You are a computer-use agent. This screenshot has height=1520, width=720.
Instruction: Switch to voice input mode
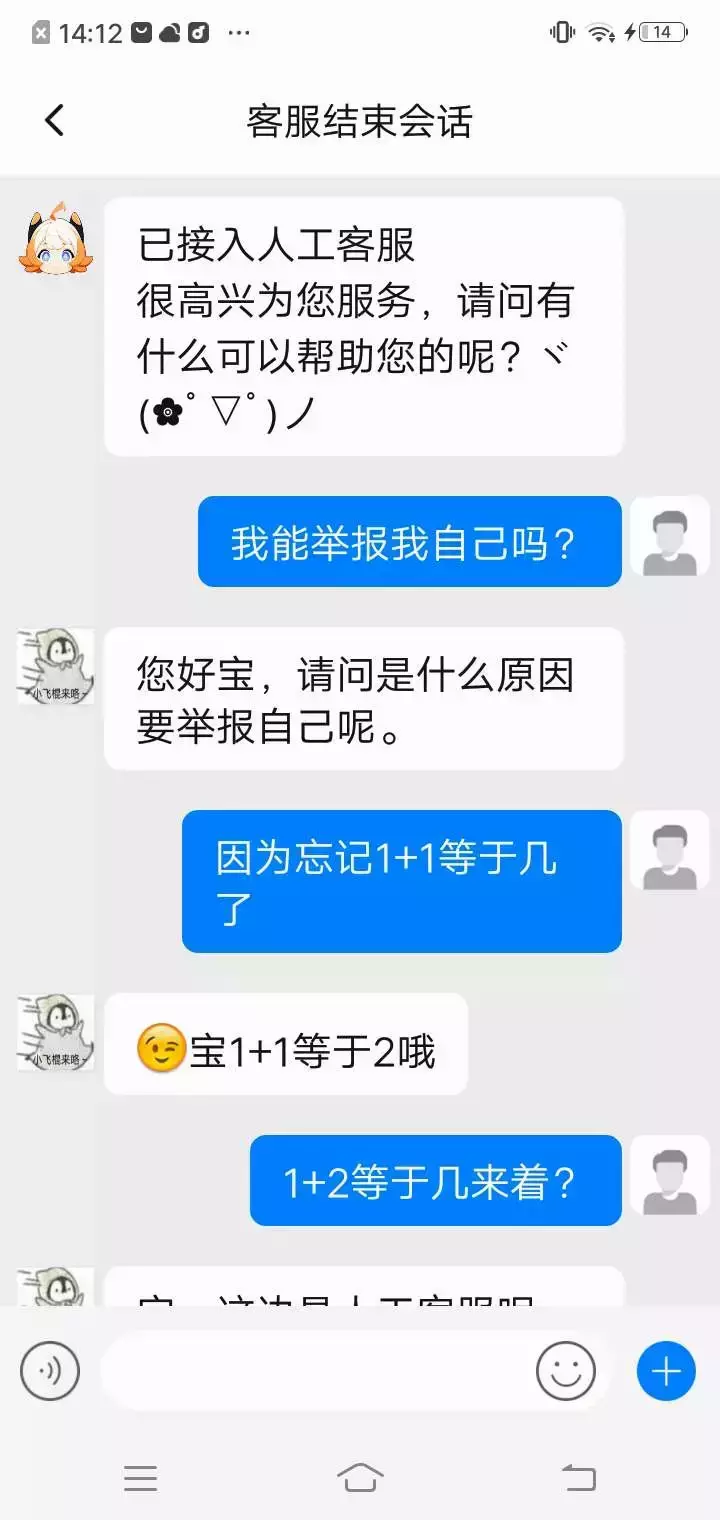(49, 1370)
